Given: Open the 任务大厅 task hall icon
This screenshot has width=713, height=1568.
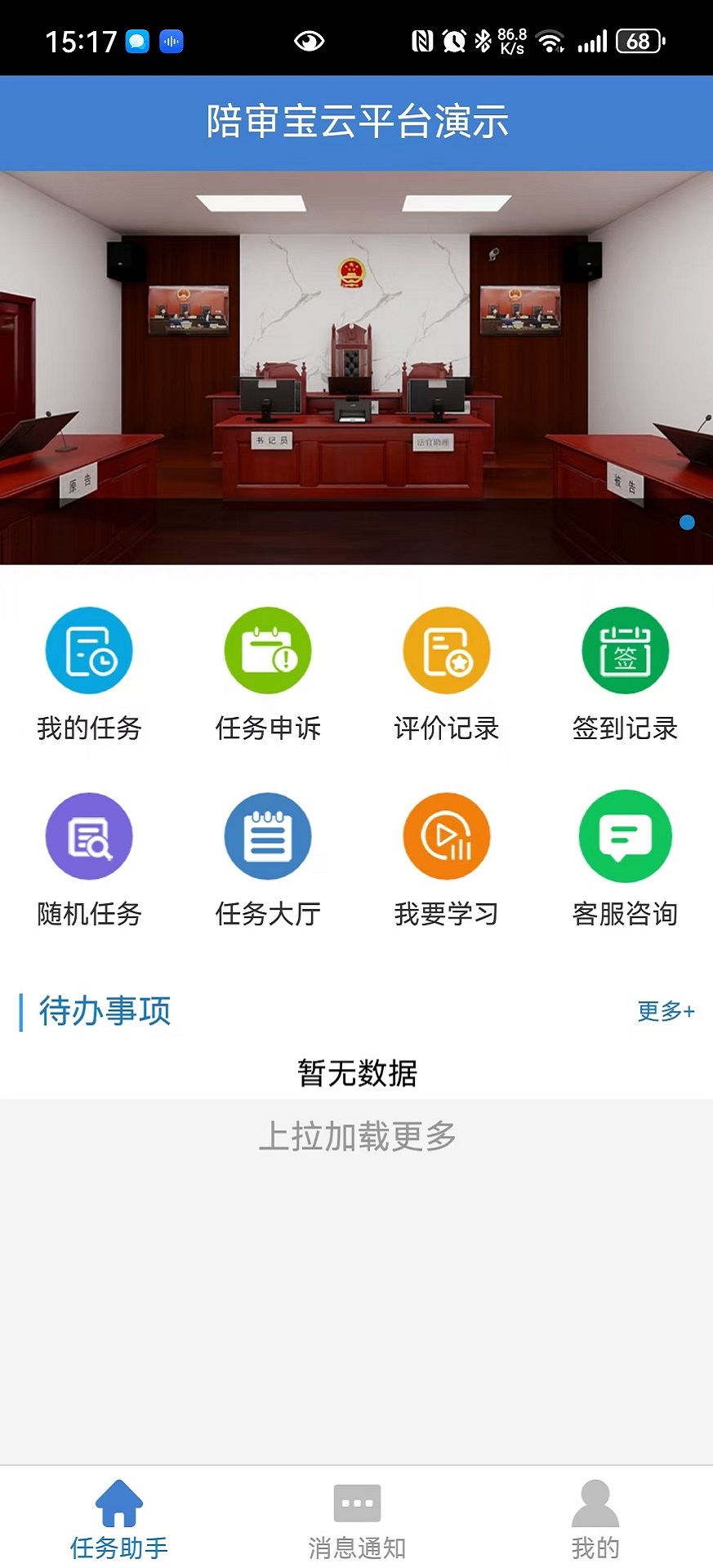Looking at the screenshot, I should [x=268, y=835].
